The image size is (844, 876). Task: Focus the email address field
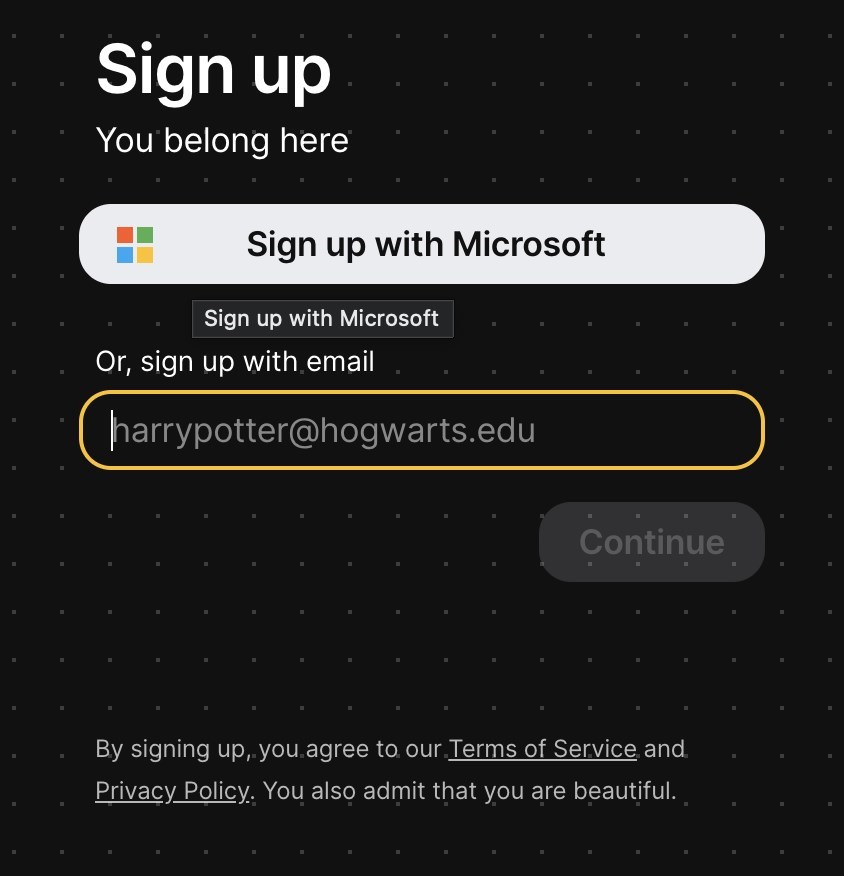tap(422, 431)
